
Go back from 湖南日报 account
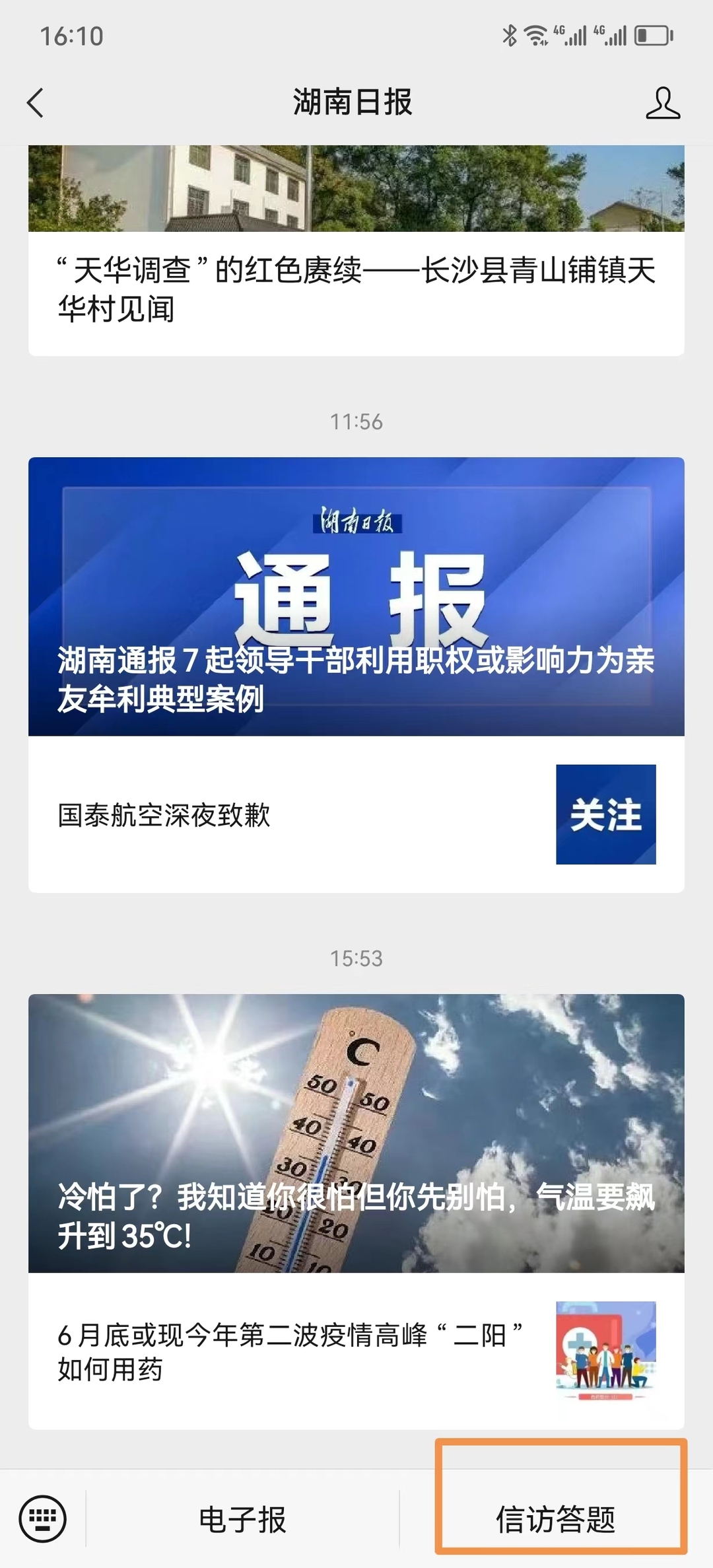tap(36, 103)
